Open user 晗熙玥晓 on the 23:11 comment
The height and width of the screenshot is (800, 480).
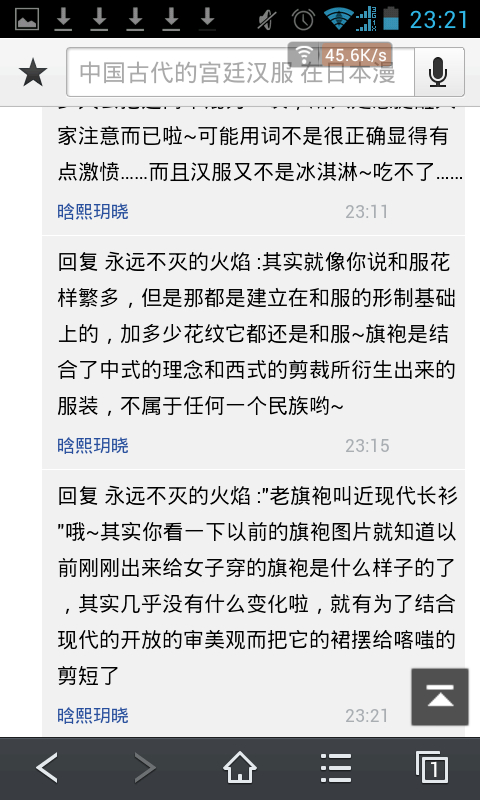coord(93,211)
